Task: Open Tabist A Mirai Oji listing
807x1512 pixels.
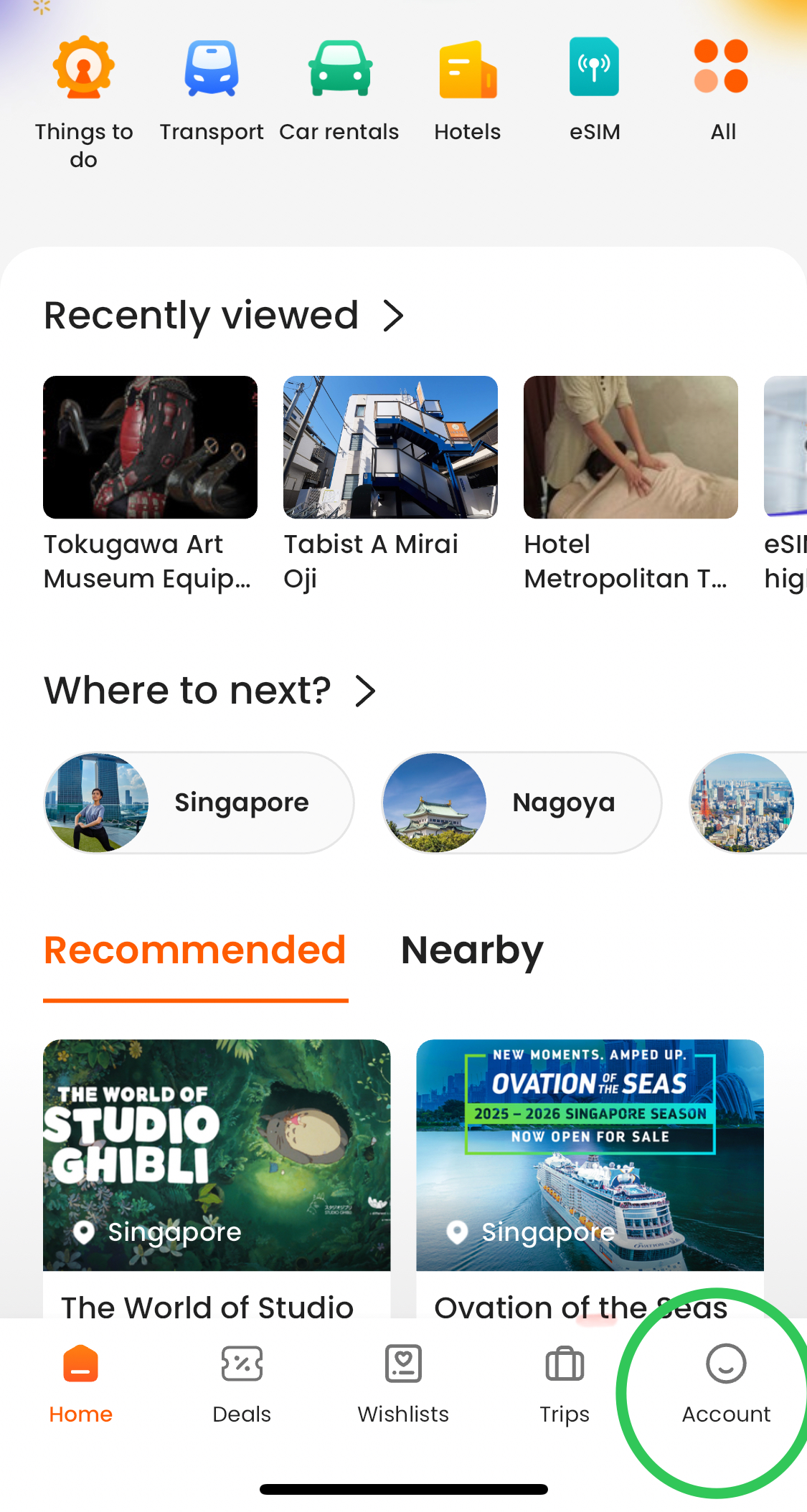Action: (x=390, y=483)
